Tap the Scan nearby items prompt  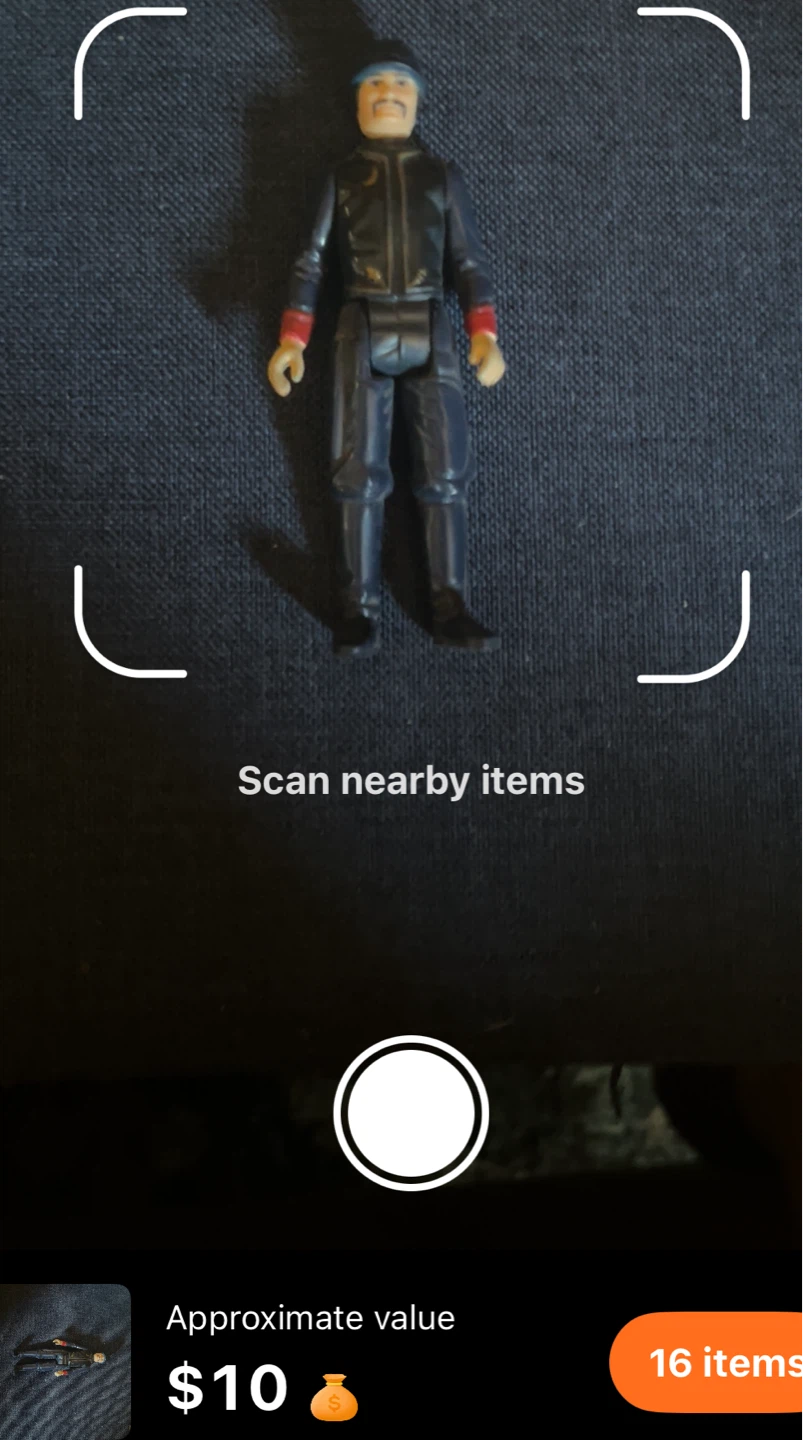[x=410, y=780]
